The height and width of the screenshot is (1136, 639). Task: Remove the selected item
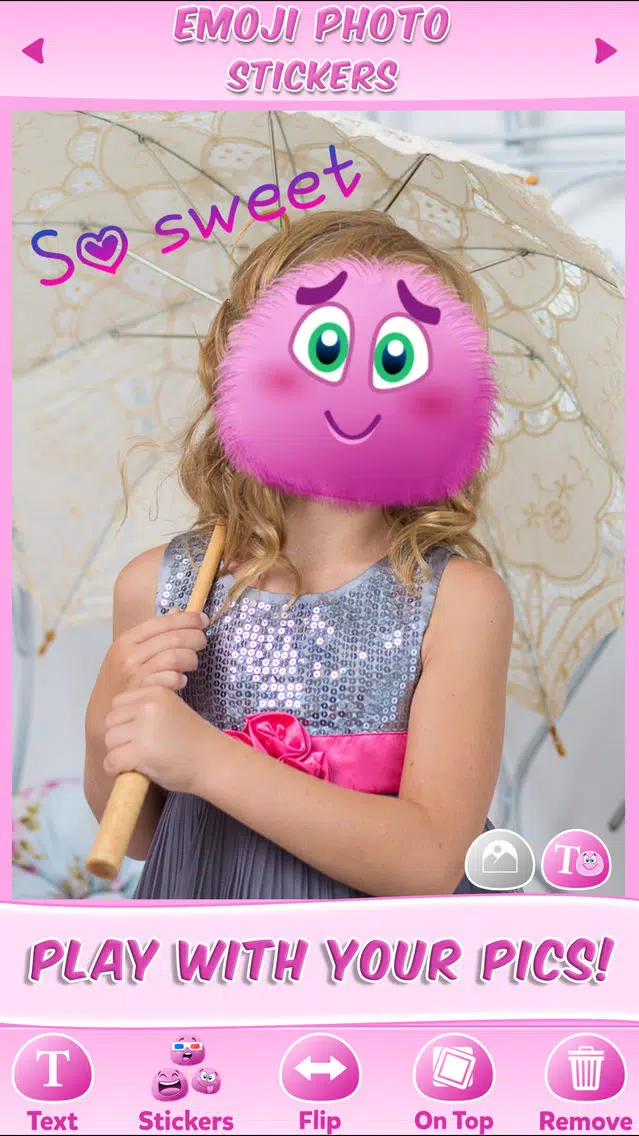point(585,1082)
